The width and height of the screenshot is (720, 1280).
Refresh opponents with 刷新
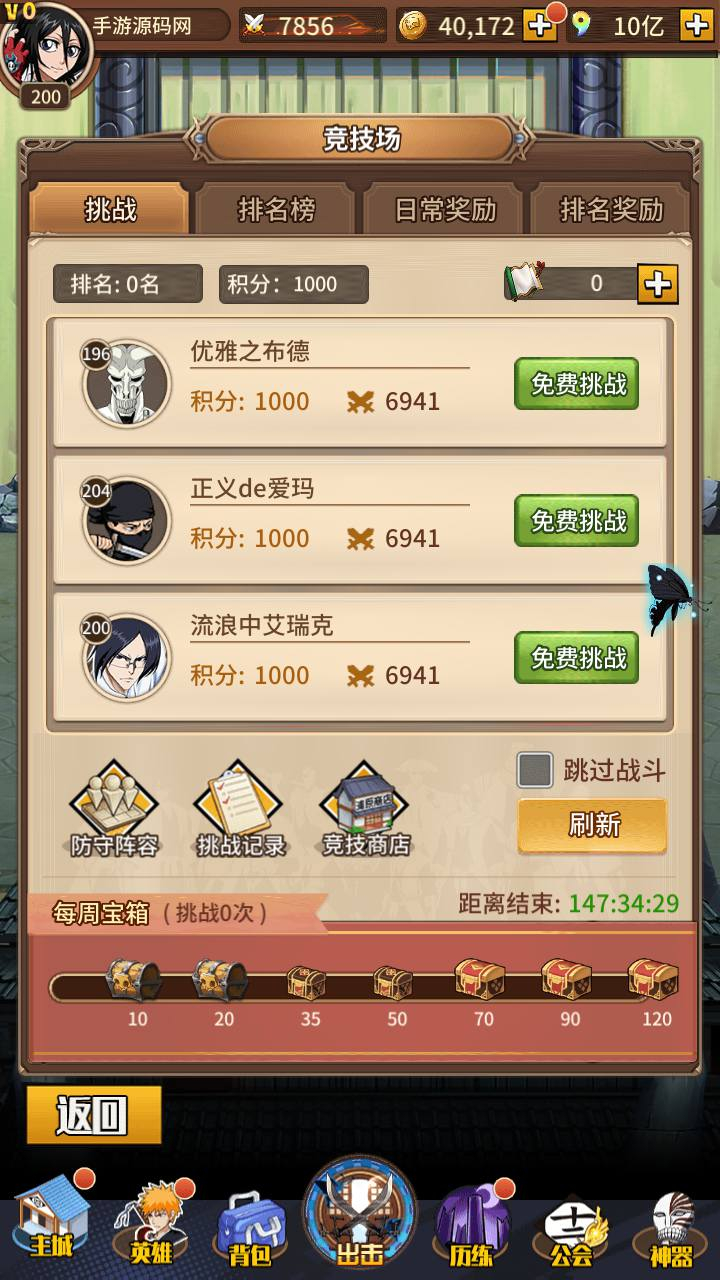(x=592, y=825)
